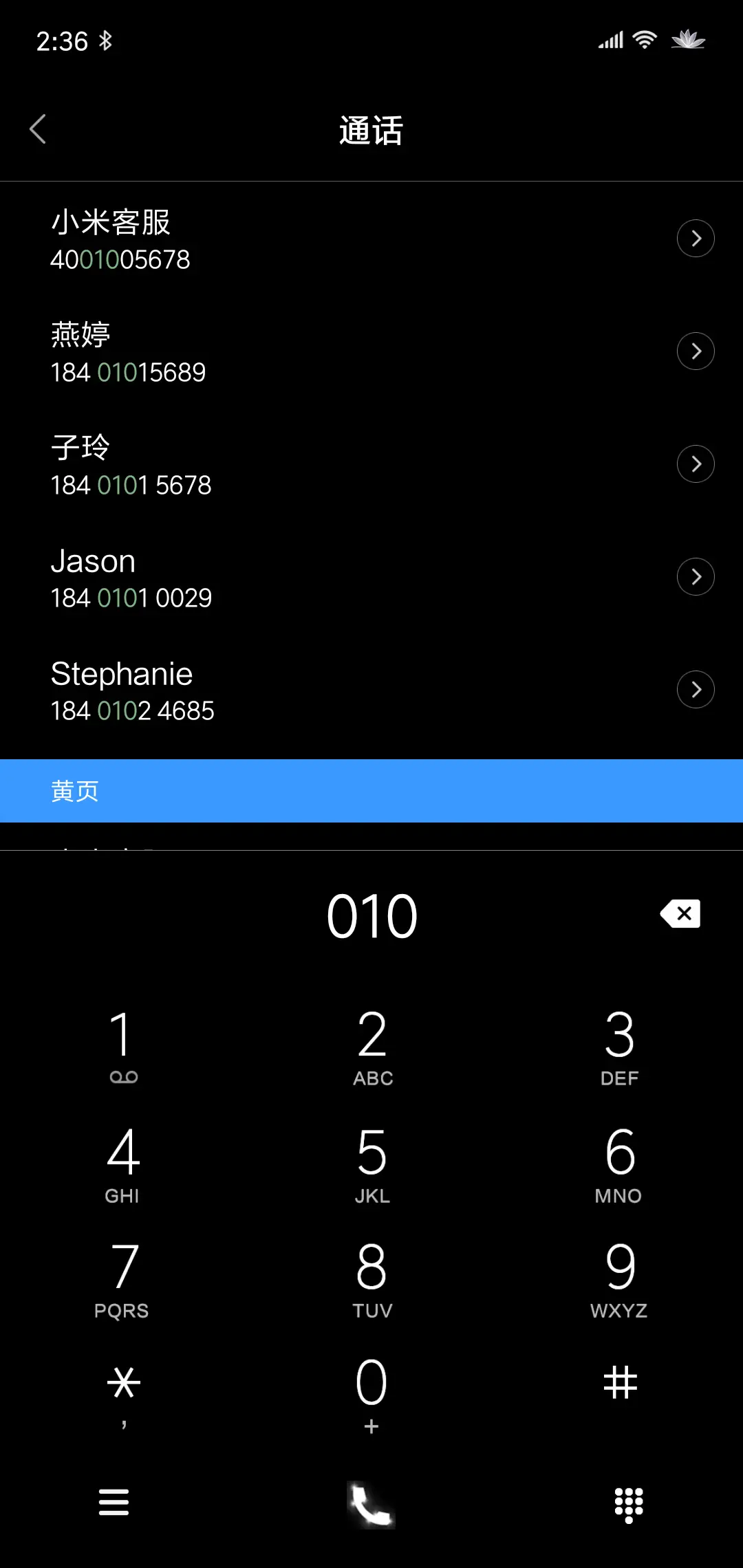Tap the Bluetooth icon in the status bar
Screen dimensions: 743x1568
pyautogui.click(x=107, y=41)
